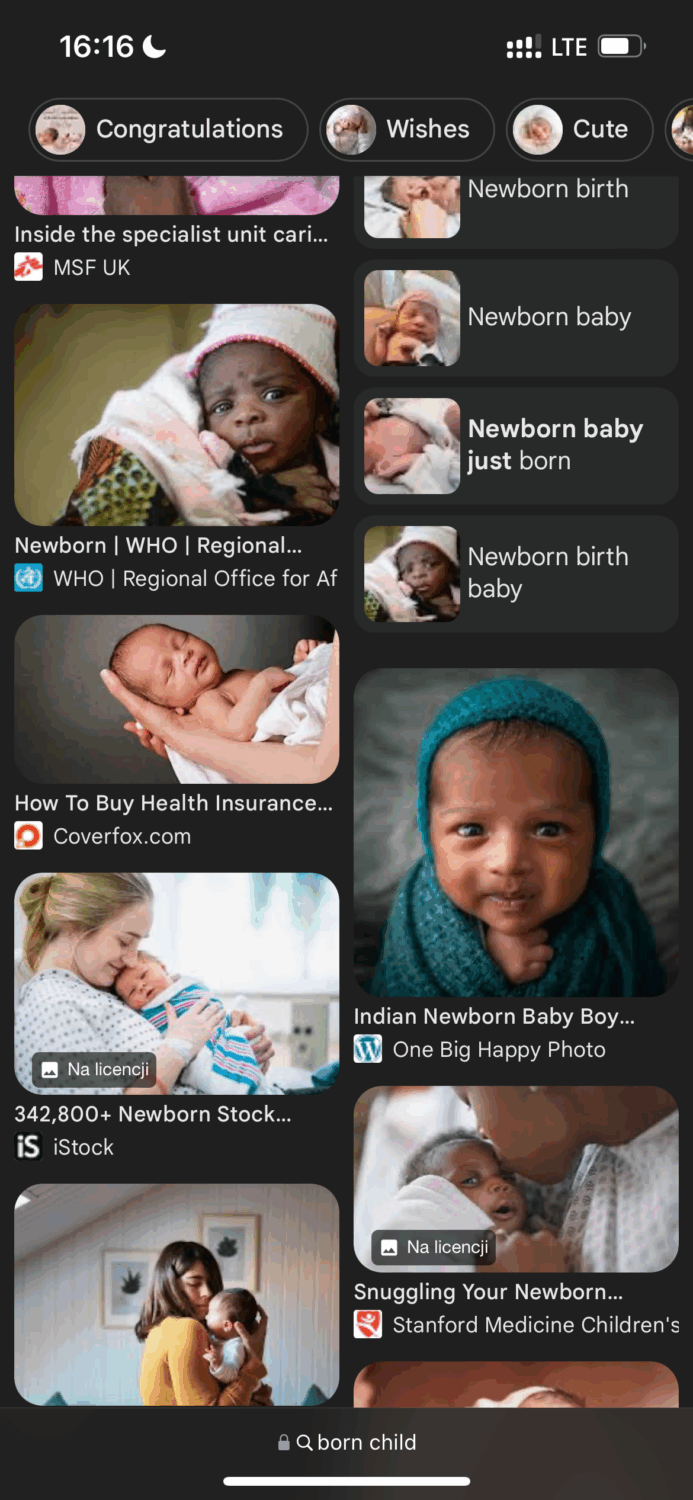Screen dimensions: 693x1500
Task: Select the Cute filter chip
Action: pyautogui.click(x=580, y=130)
